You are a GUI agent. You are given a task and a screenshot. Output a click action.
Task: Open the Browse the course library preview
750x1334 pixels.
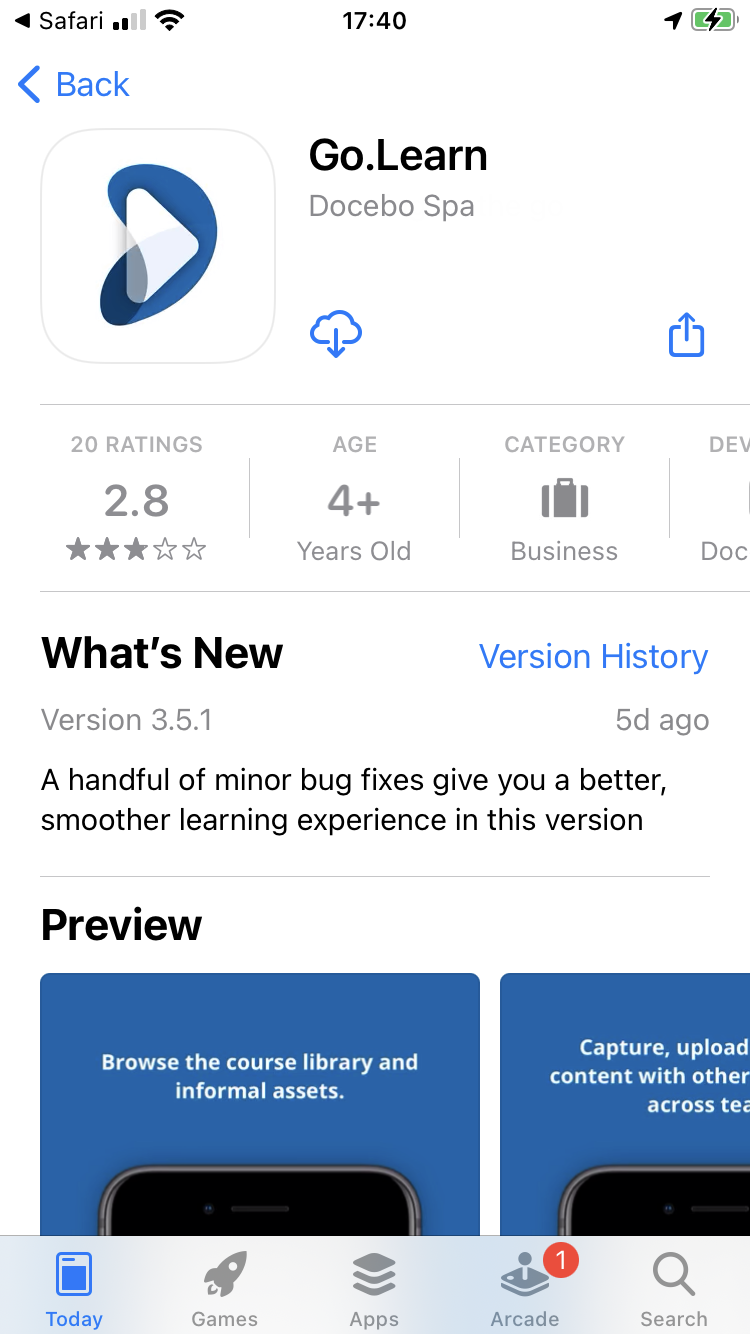[260, 1105]
